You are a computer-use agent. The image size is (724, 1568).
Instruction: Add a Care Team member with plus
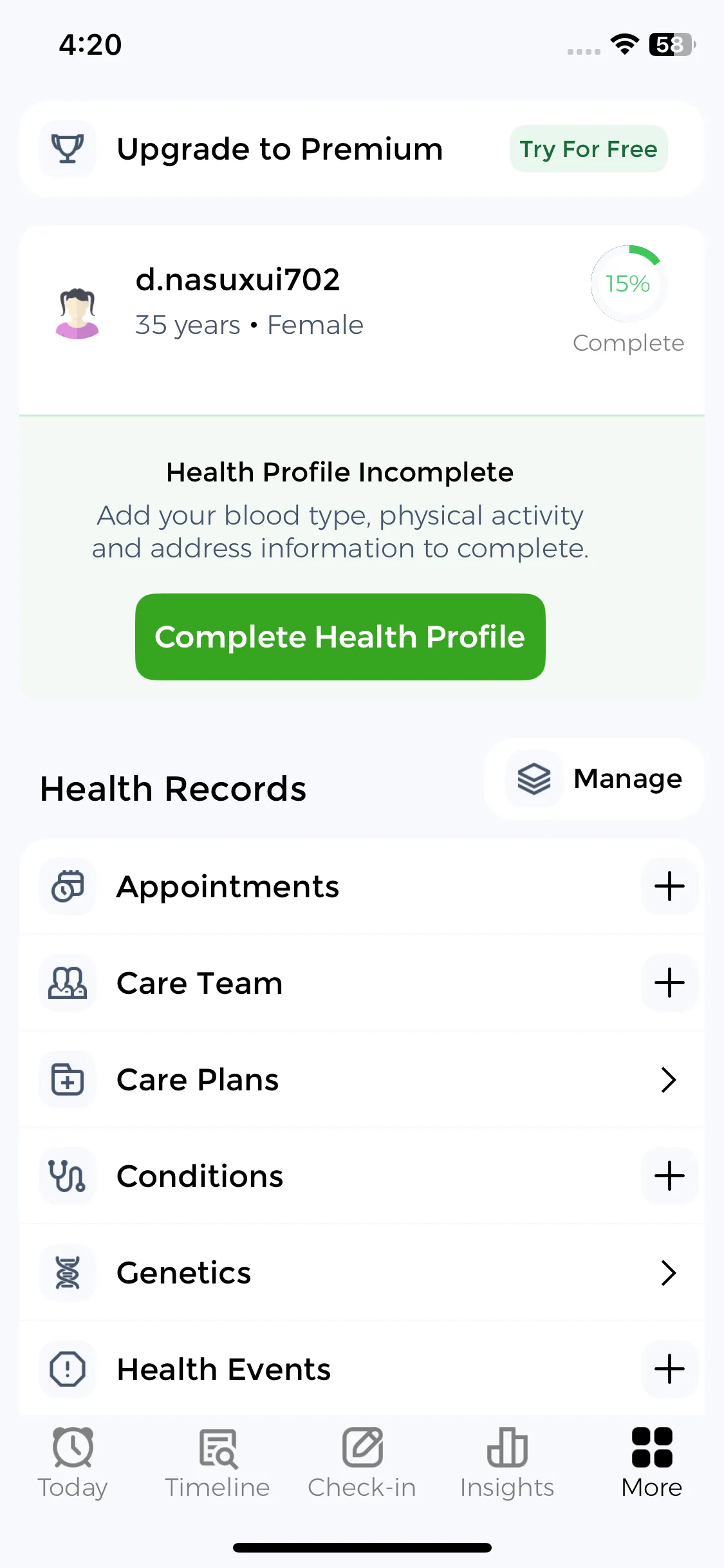click(x=669, y=983)
